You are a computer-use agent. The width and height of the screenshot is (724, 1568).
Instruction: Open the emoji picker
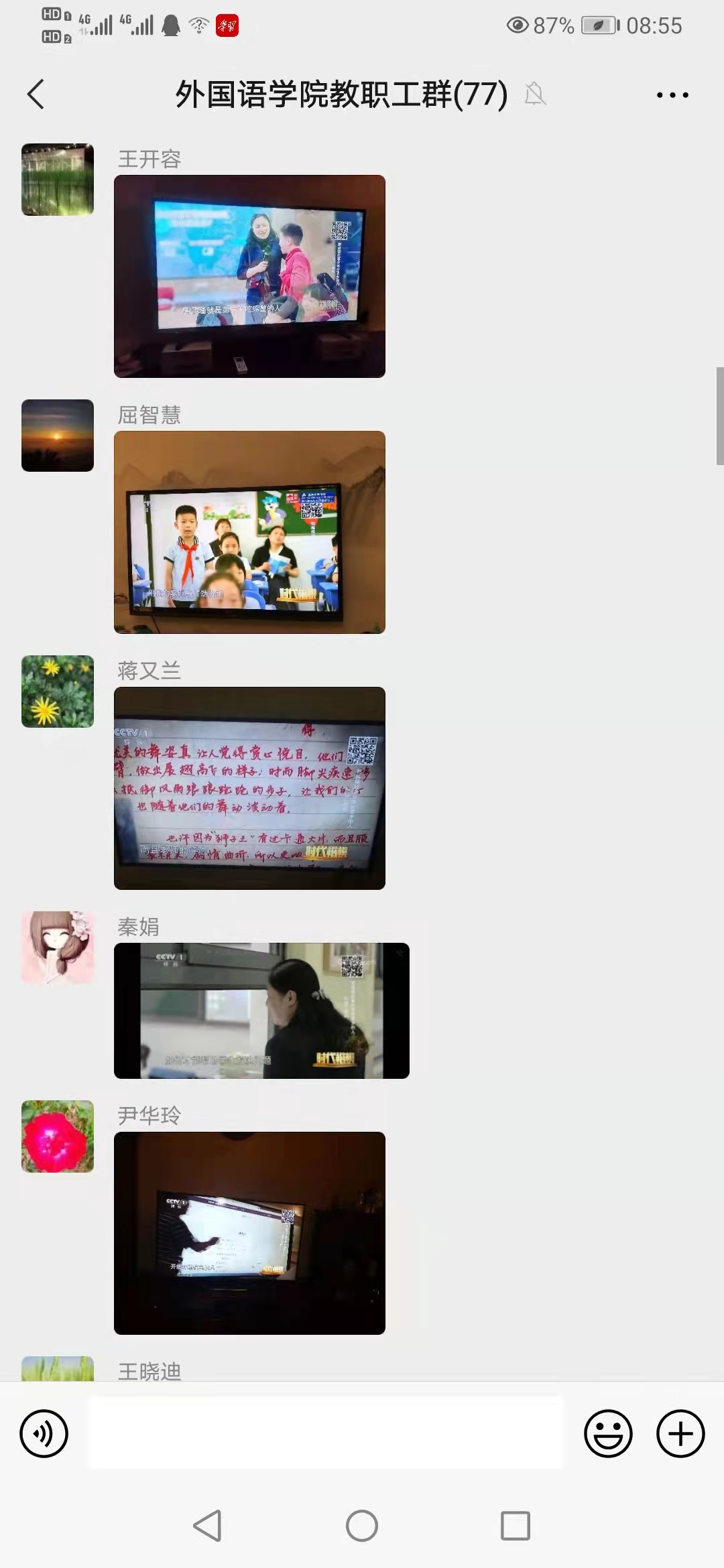608,1434
